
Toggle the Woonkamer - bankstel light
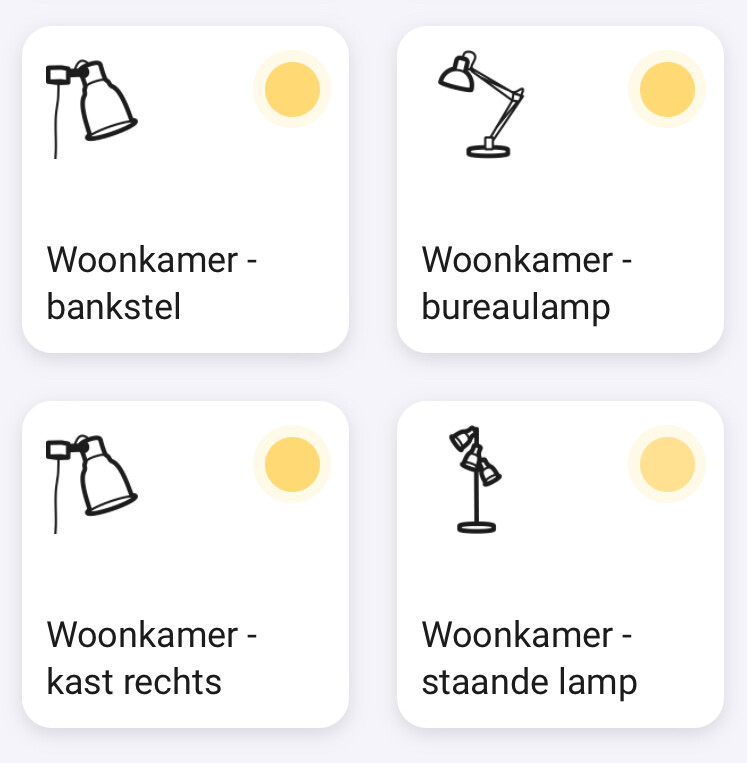pos(292,89)
